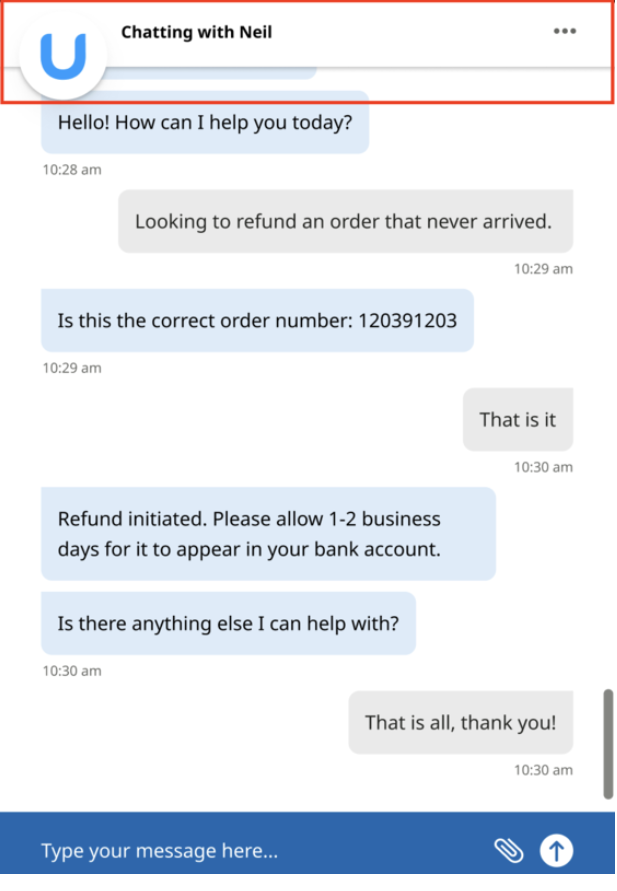Send the message with the arrow button
This screenshot has width=617, height=891.
[x=557, y=850]
